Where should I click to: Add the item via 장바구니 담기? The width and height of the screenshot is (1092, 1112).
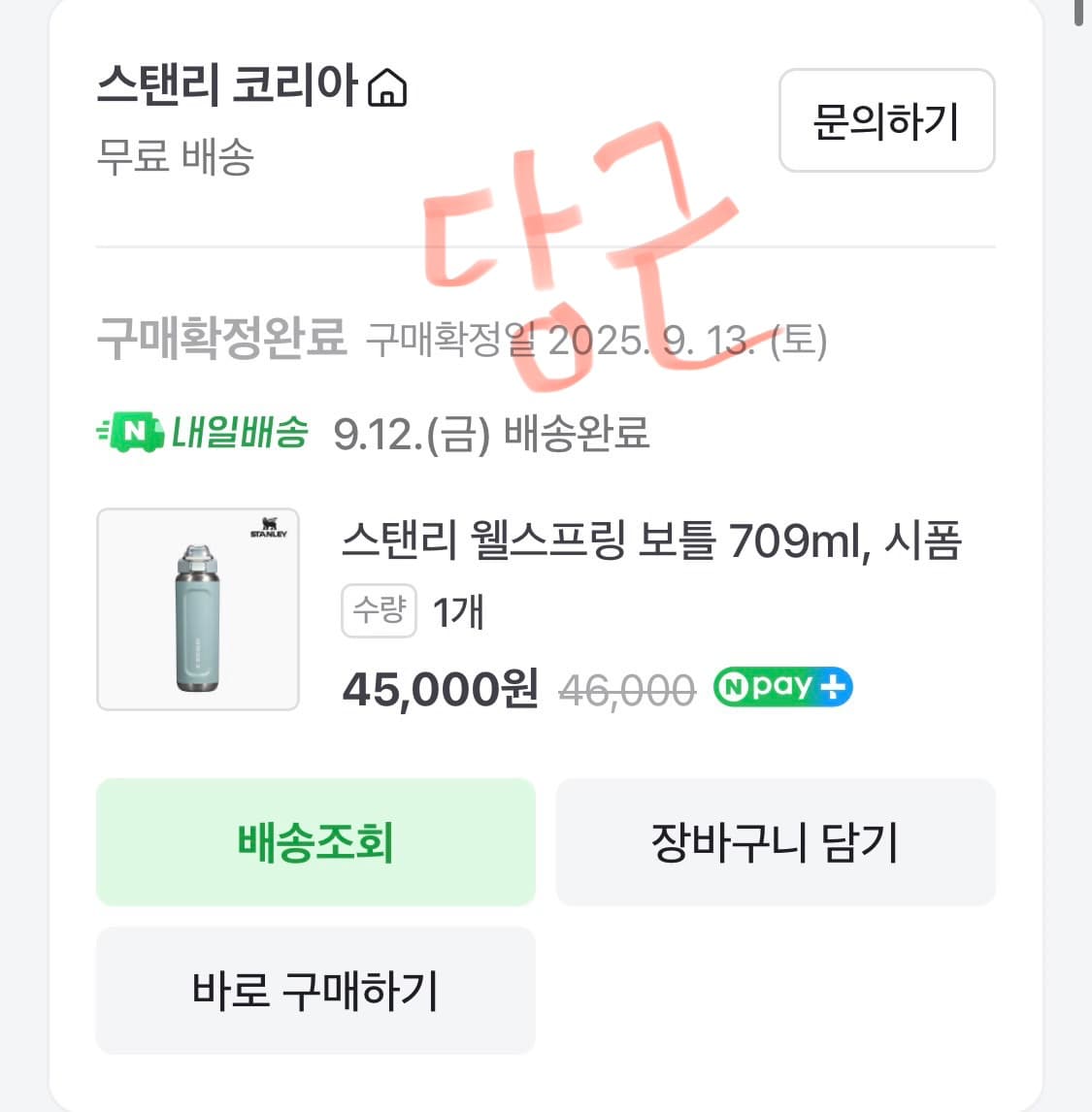click(x=775, y=842)
